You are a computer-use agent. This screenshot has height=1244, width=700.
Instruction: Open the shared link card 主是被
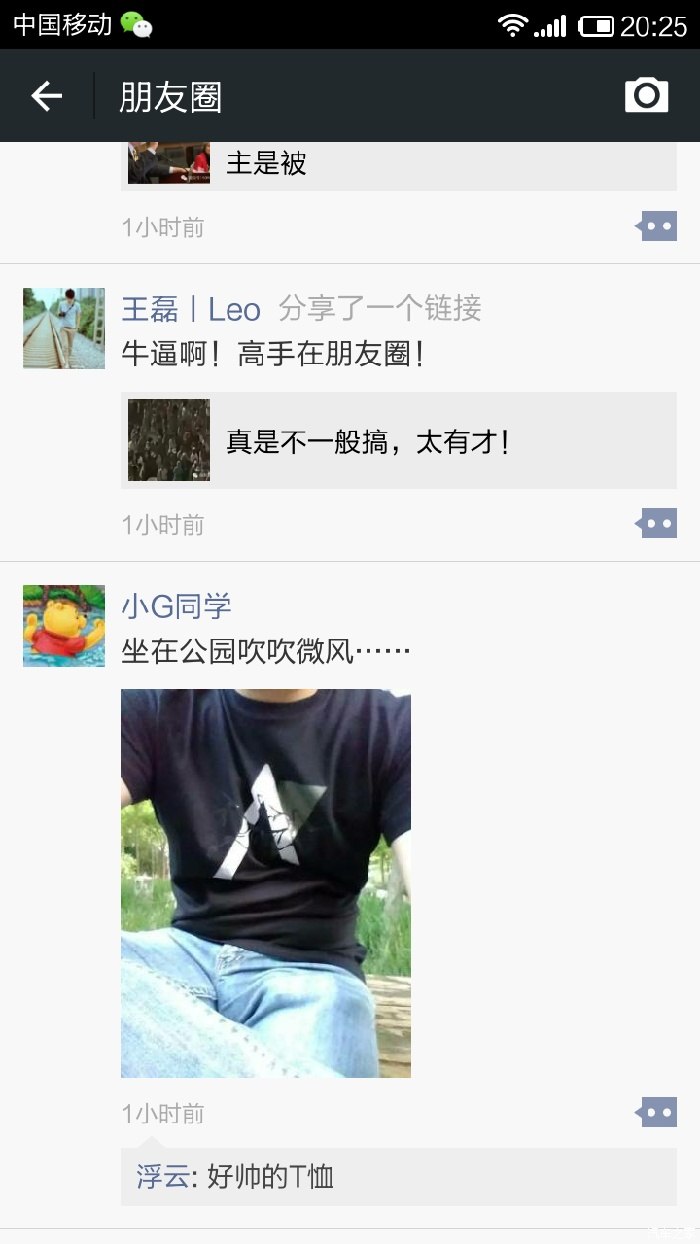(398, 165)
